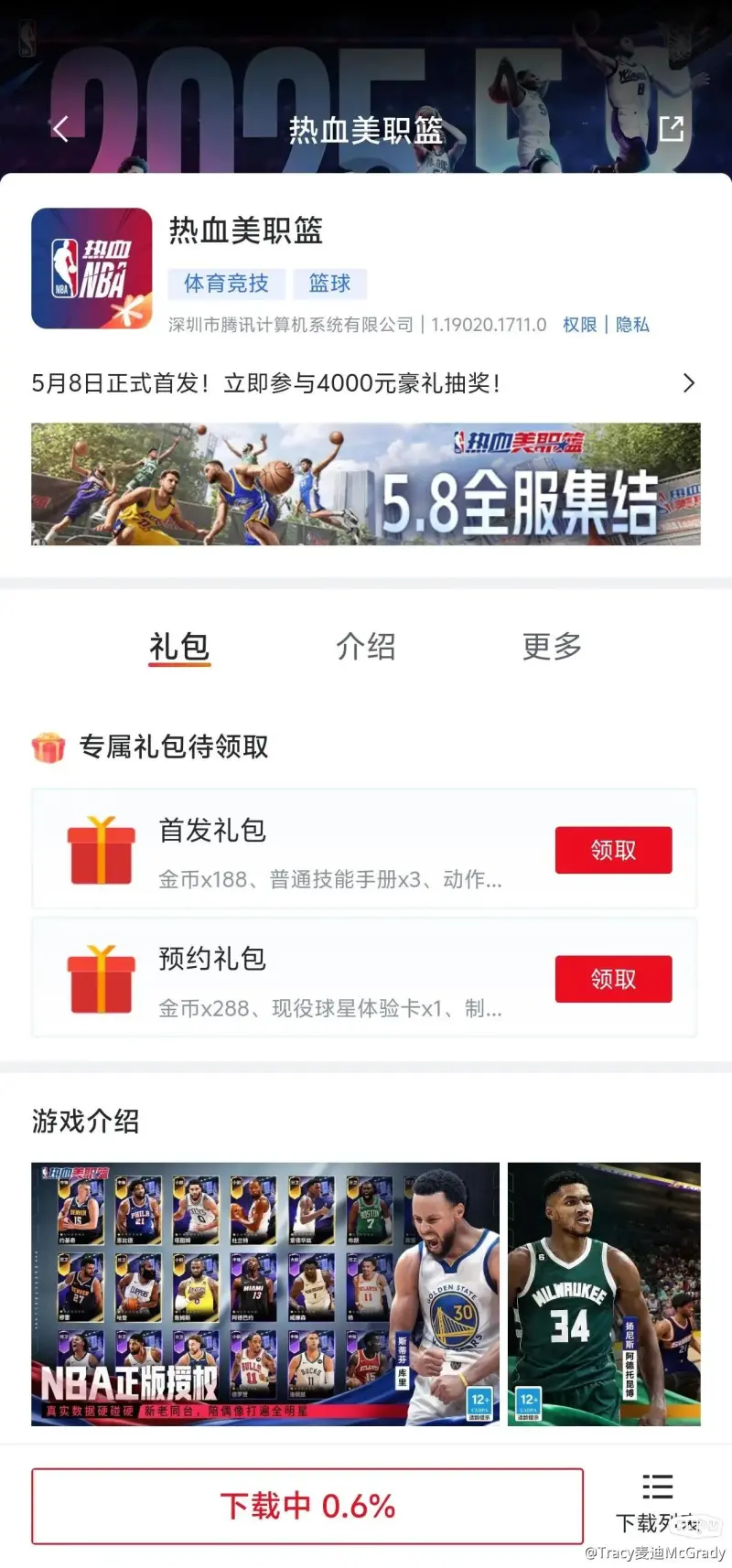Claim the 首发礼包 gift pack
Image resolution: width=732 pixels, height=1568 pixels.
(613, 850)
